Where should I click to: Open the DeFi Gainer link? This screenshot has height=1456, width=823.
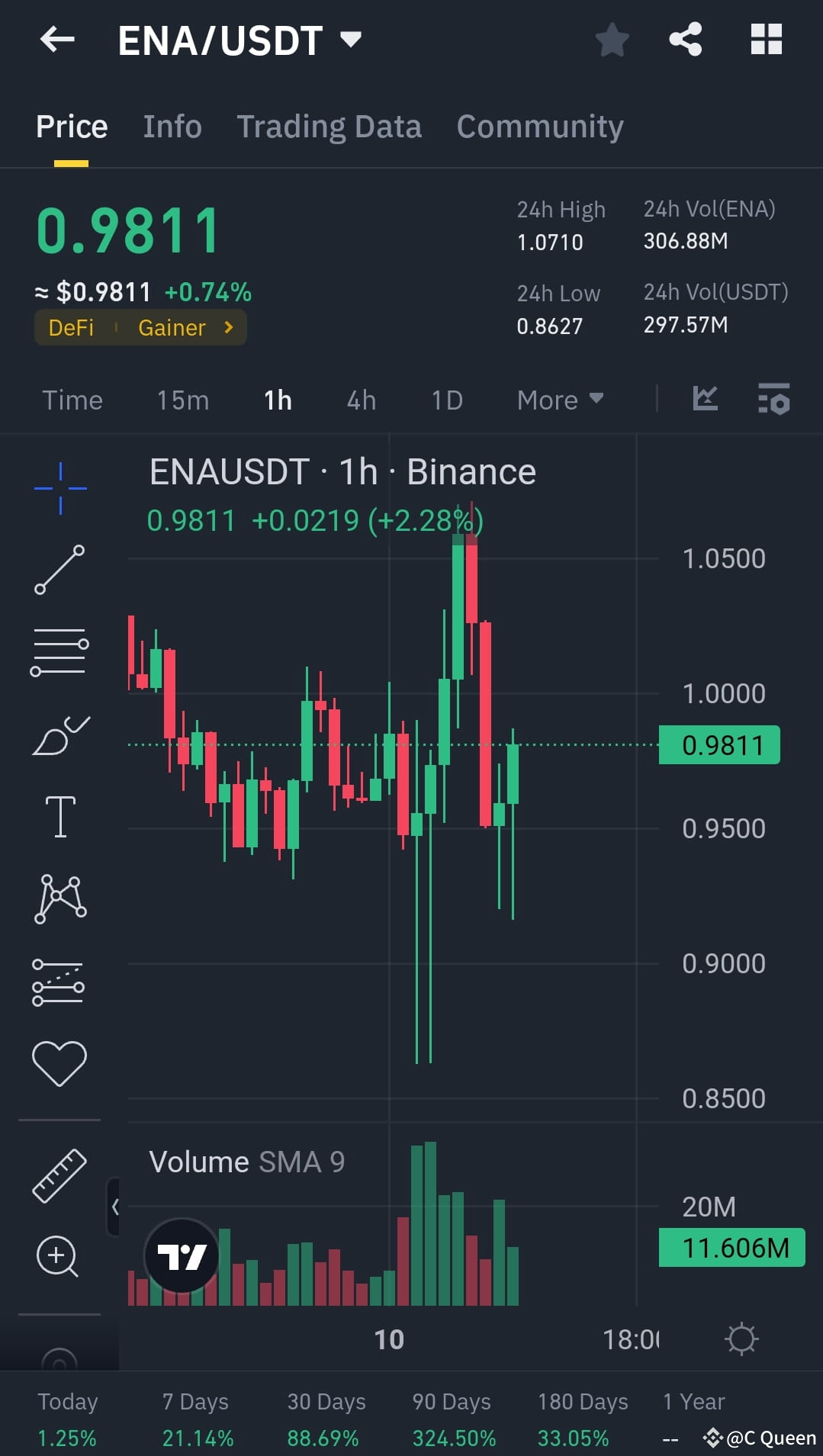140,327
